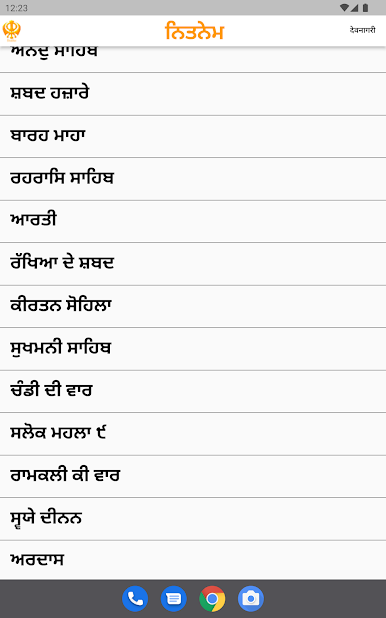Open ਚੰਡੀ ਦੀ ਵਾਰ
This screenshot has height=618, width=386.
193,391
